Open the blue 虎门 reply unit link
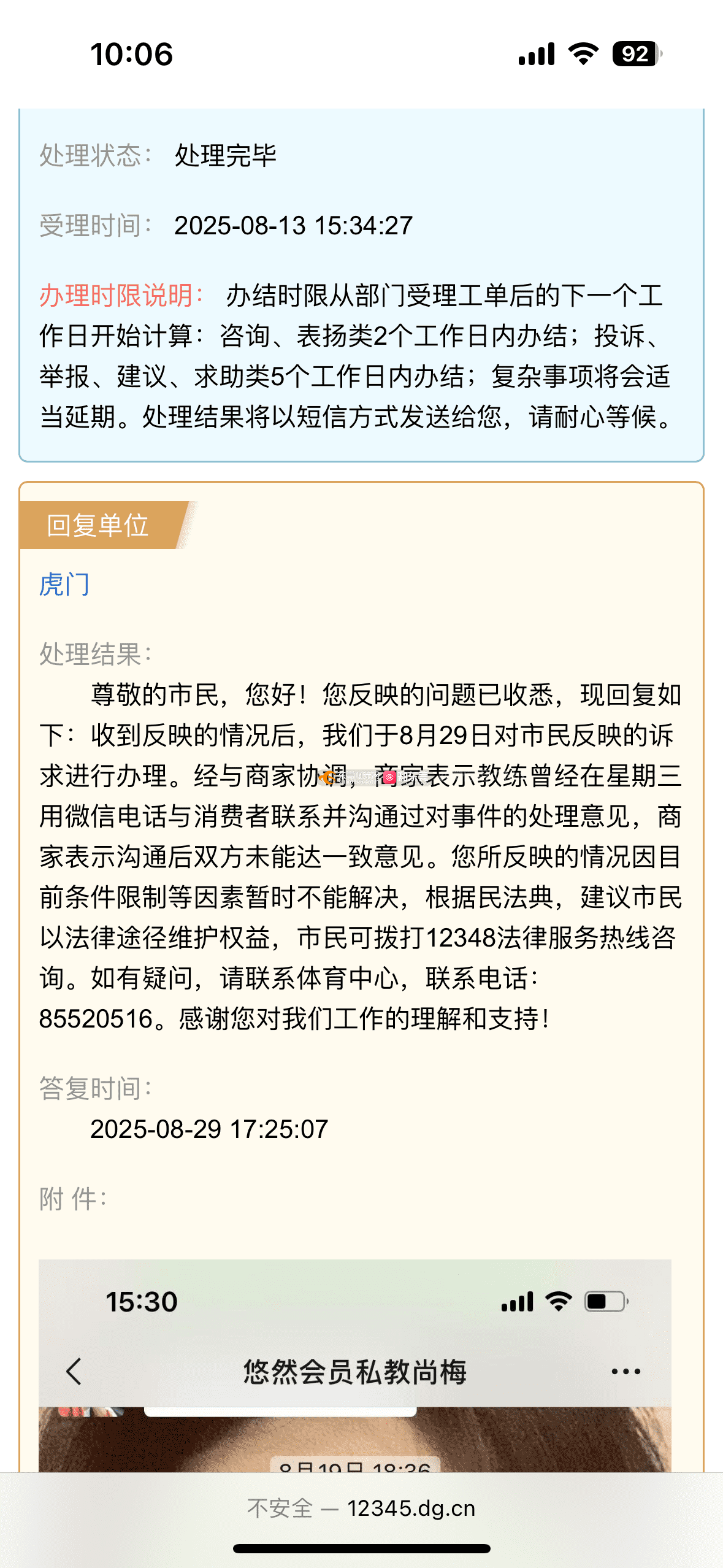This screenshot has height=1568, width=723. (64, 585)
